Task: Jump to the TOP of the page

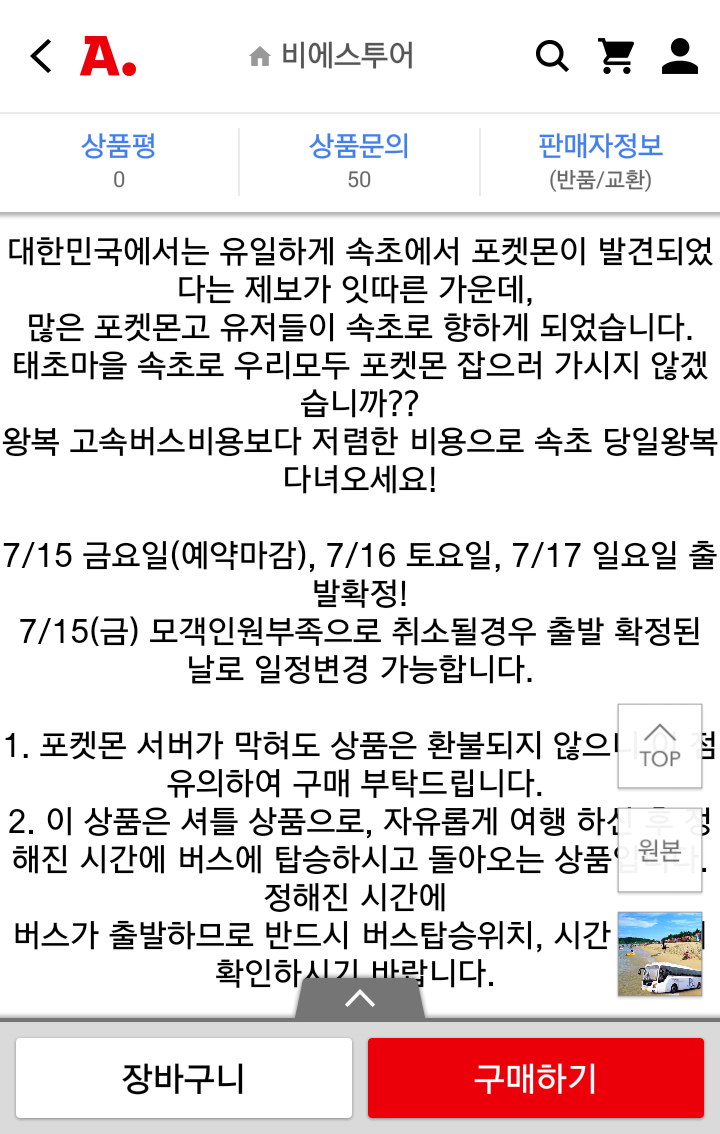Action: 659,746
